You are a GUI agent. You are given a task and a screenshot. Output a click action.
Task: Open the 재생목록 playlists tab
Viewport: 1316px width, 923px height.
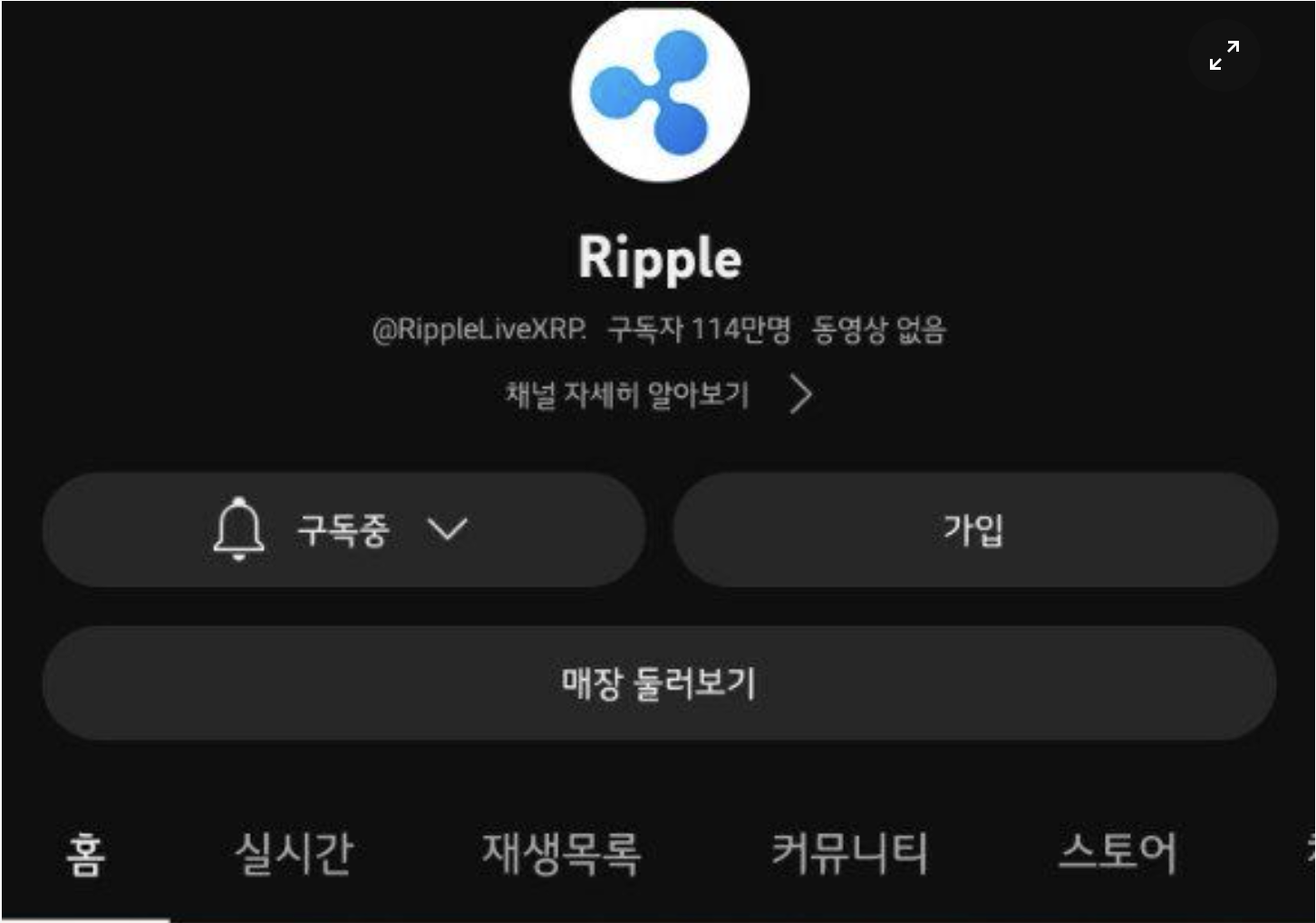click(x=561, y=854)
